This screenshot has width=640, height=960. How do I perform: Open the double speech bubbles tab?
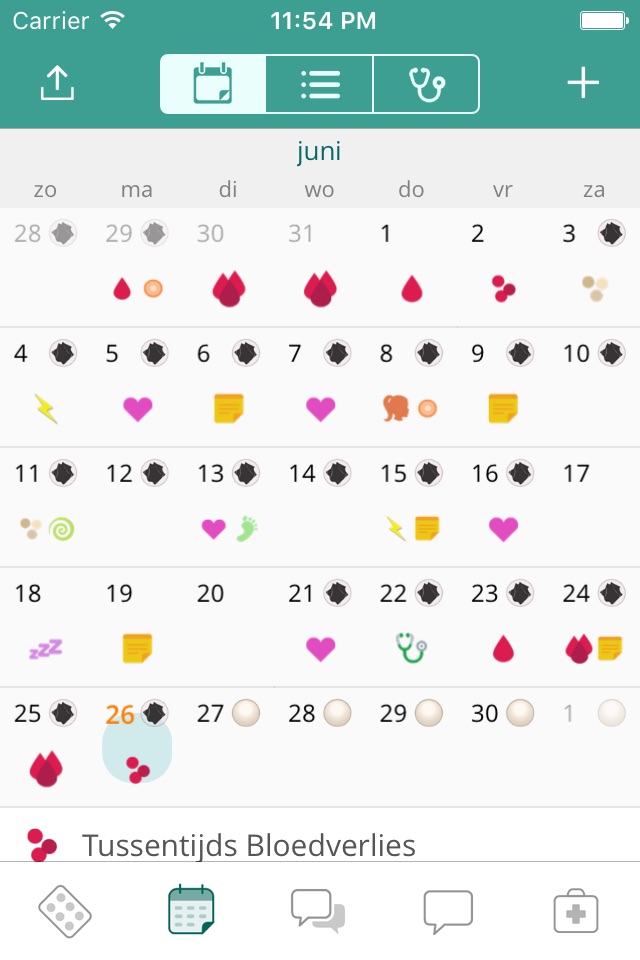tap(318, 910)
